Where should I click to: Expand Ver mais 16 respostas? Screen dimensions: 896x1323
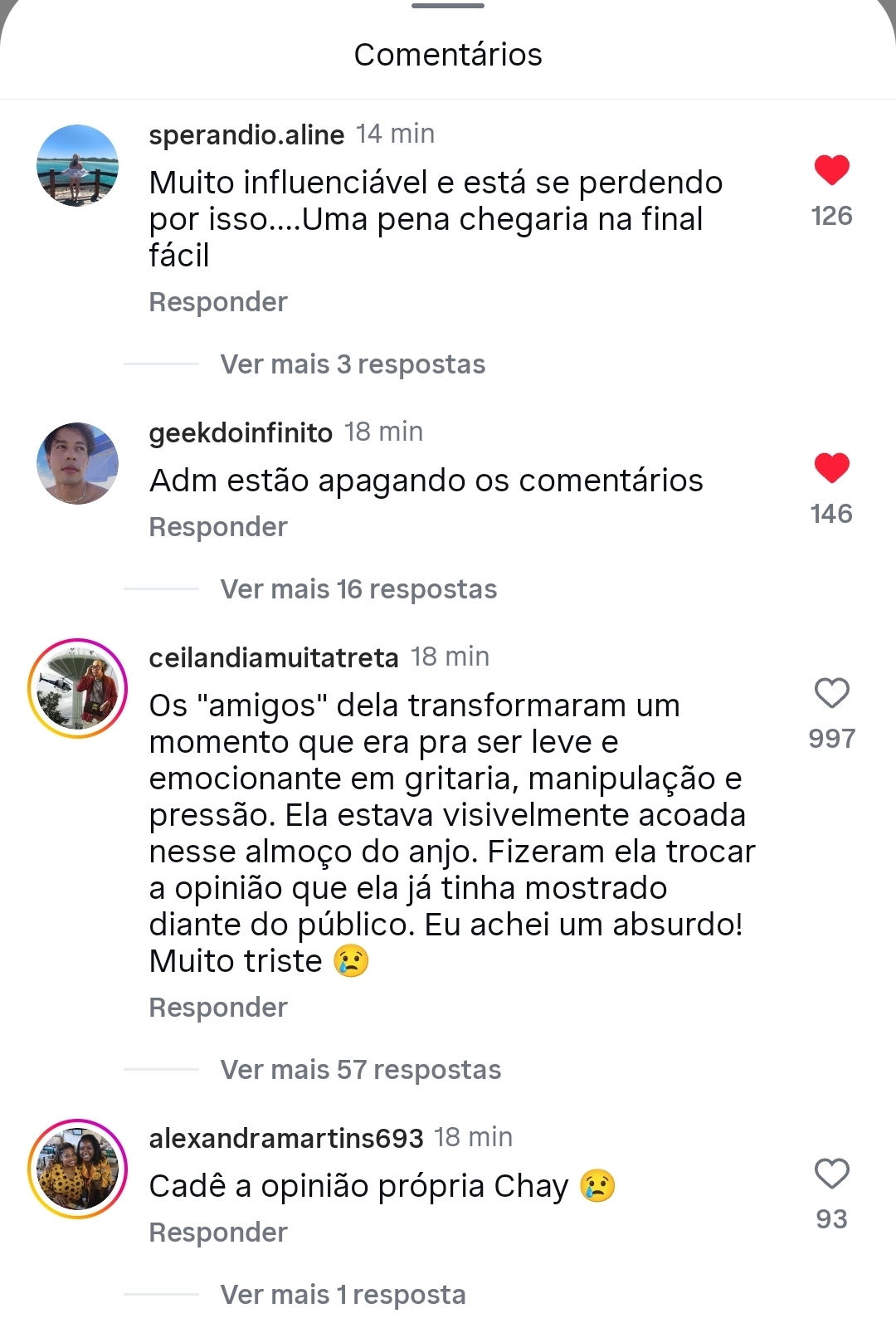click(x=358, y=589)
